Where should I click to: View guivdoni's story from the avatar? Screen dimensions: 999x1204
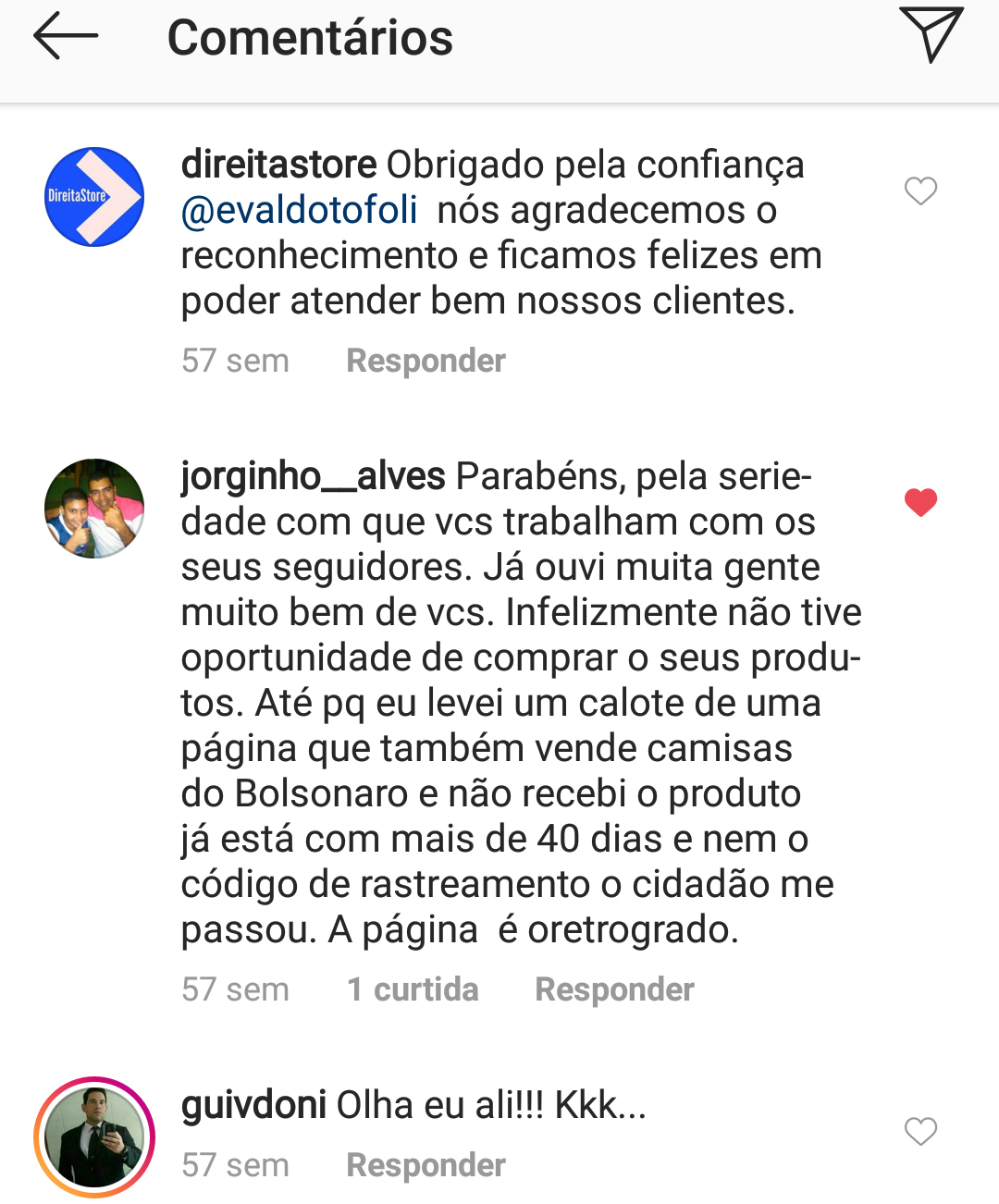(94, 1137)
